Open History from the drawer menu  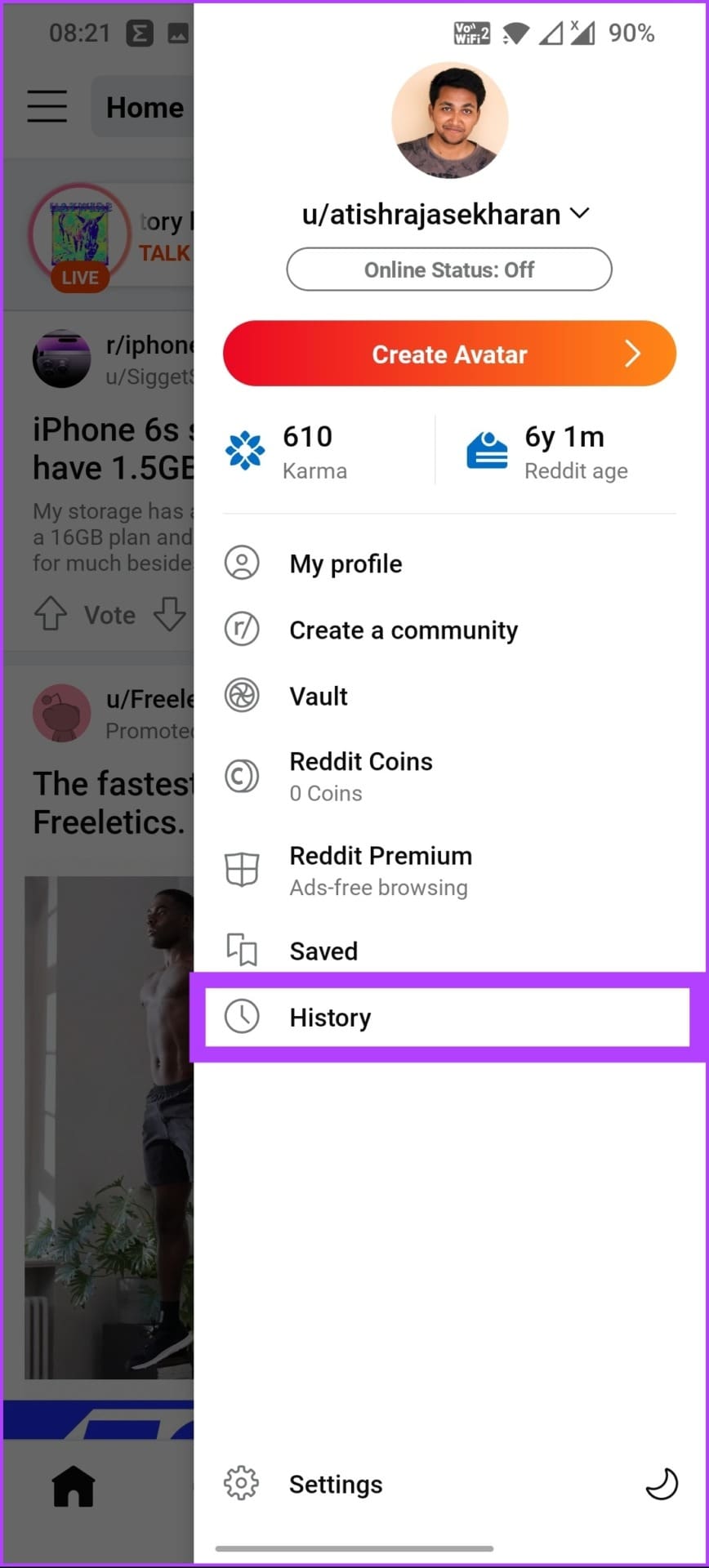click(x=447, y=1017)
